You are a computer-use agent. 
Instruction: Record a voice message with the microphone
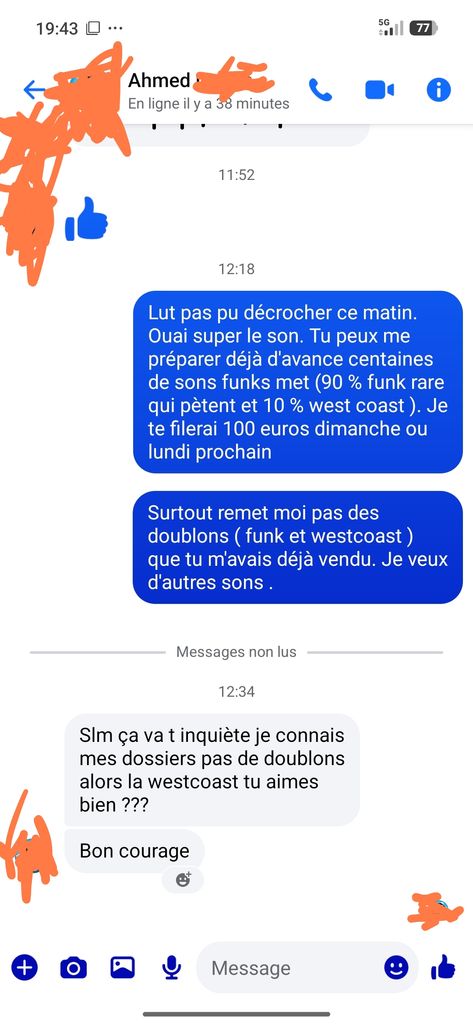[171, 967]
